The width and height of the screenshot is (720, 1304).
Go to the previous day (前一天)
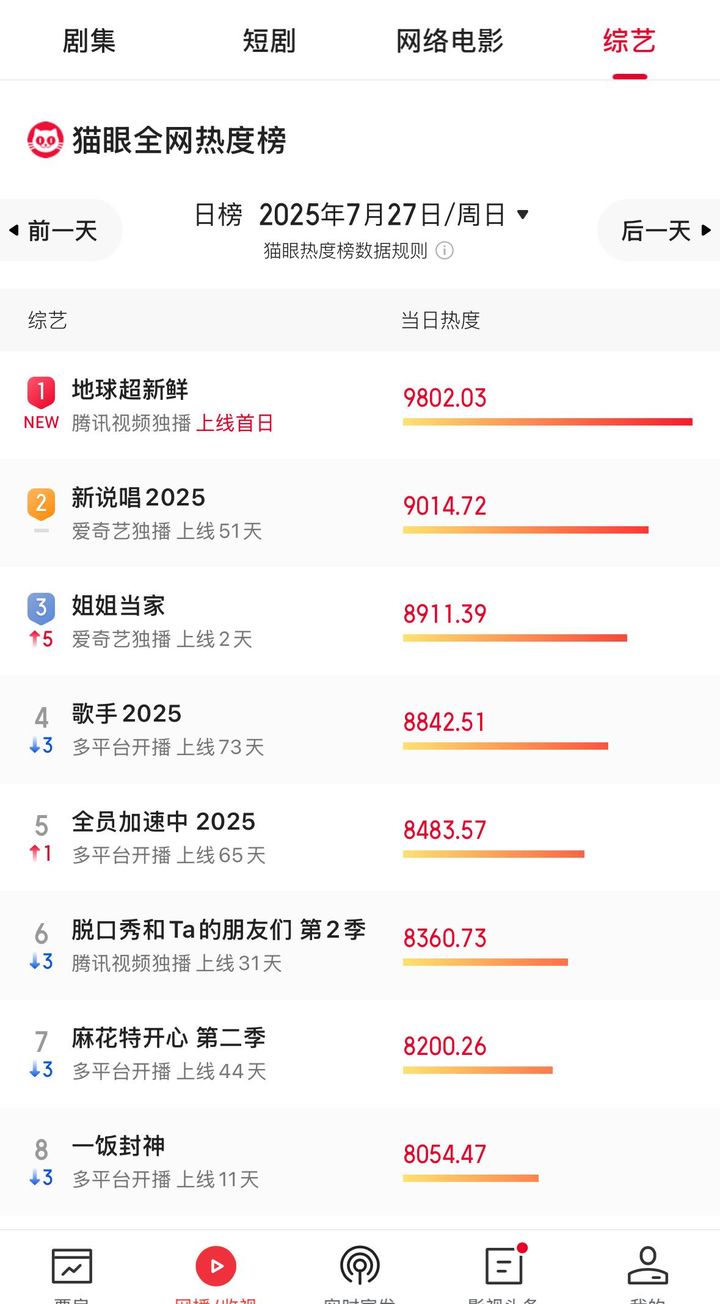(x=55, y=231)
